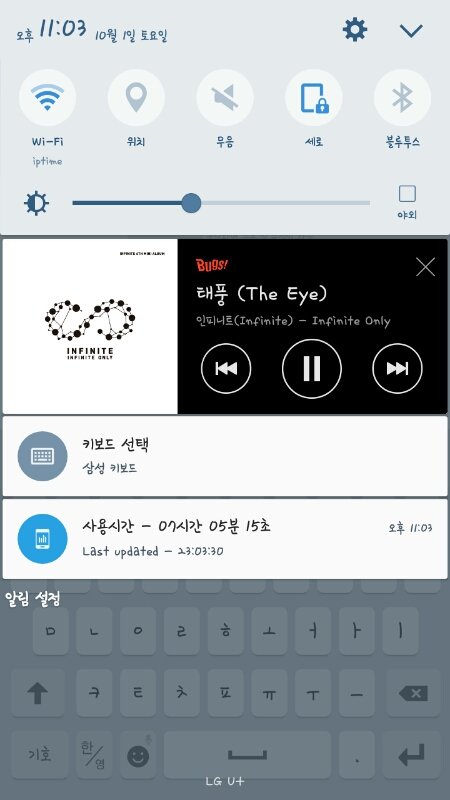The width and height of the screenshot is (450, 800).
Task: Tap the brightness slider handle
Action: click(x=191, y=203)
